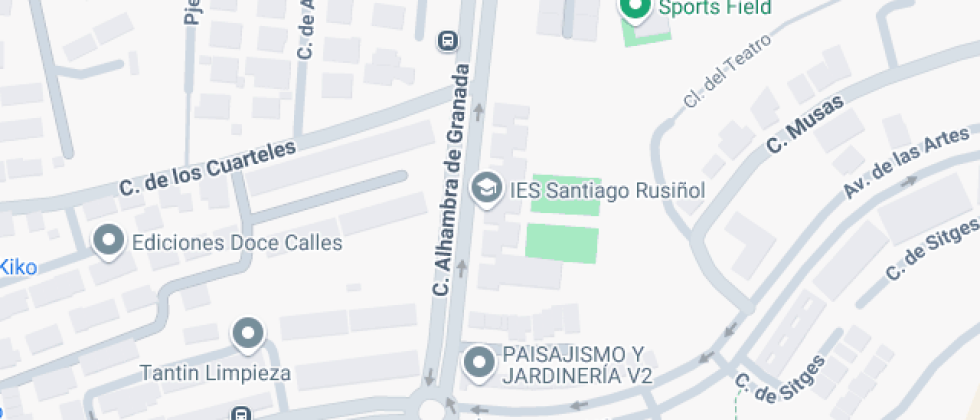This screenshot has height=420, width=980.
Task: Open the IES Santiago Rusiñol school marker
Action: click(487, 189)
